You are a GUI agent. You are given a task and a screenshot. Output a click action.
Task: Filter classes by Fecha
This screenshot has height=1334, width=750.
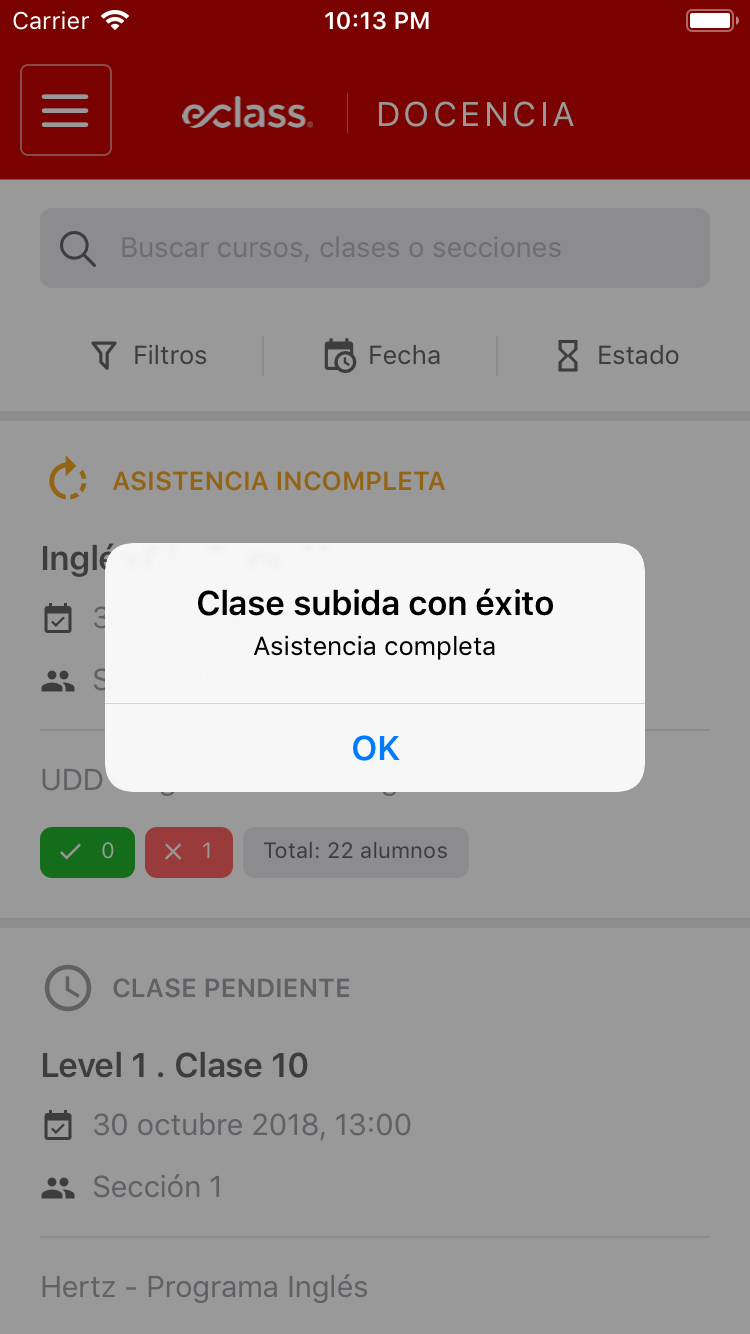point(382,355)
